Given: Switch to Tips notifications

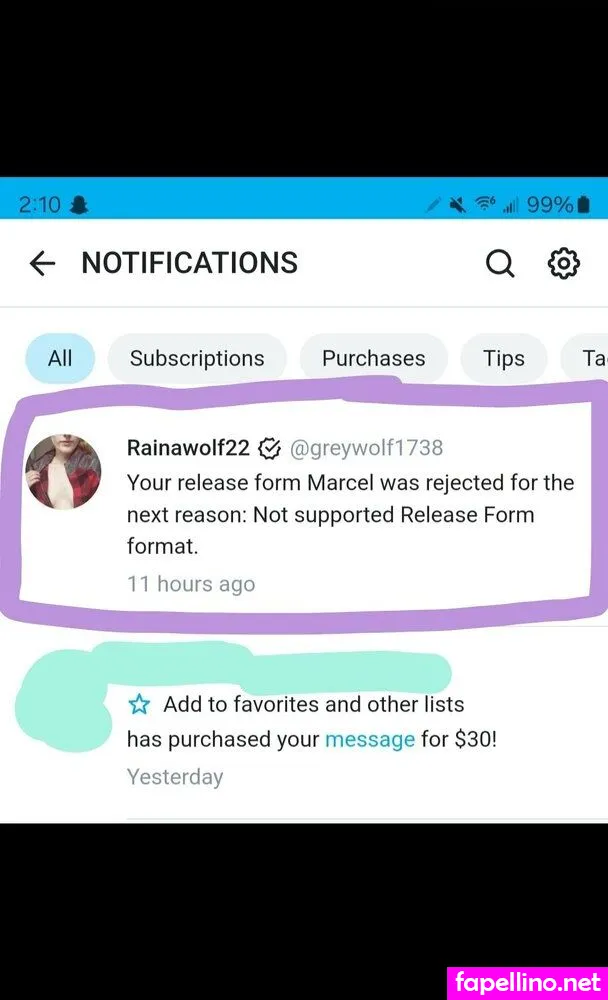Looking at the screenshot, I should (x=503, y=358).
